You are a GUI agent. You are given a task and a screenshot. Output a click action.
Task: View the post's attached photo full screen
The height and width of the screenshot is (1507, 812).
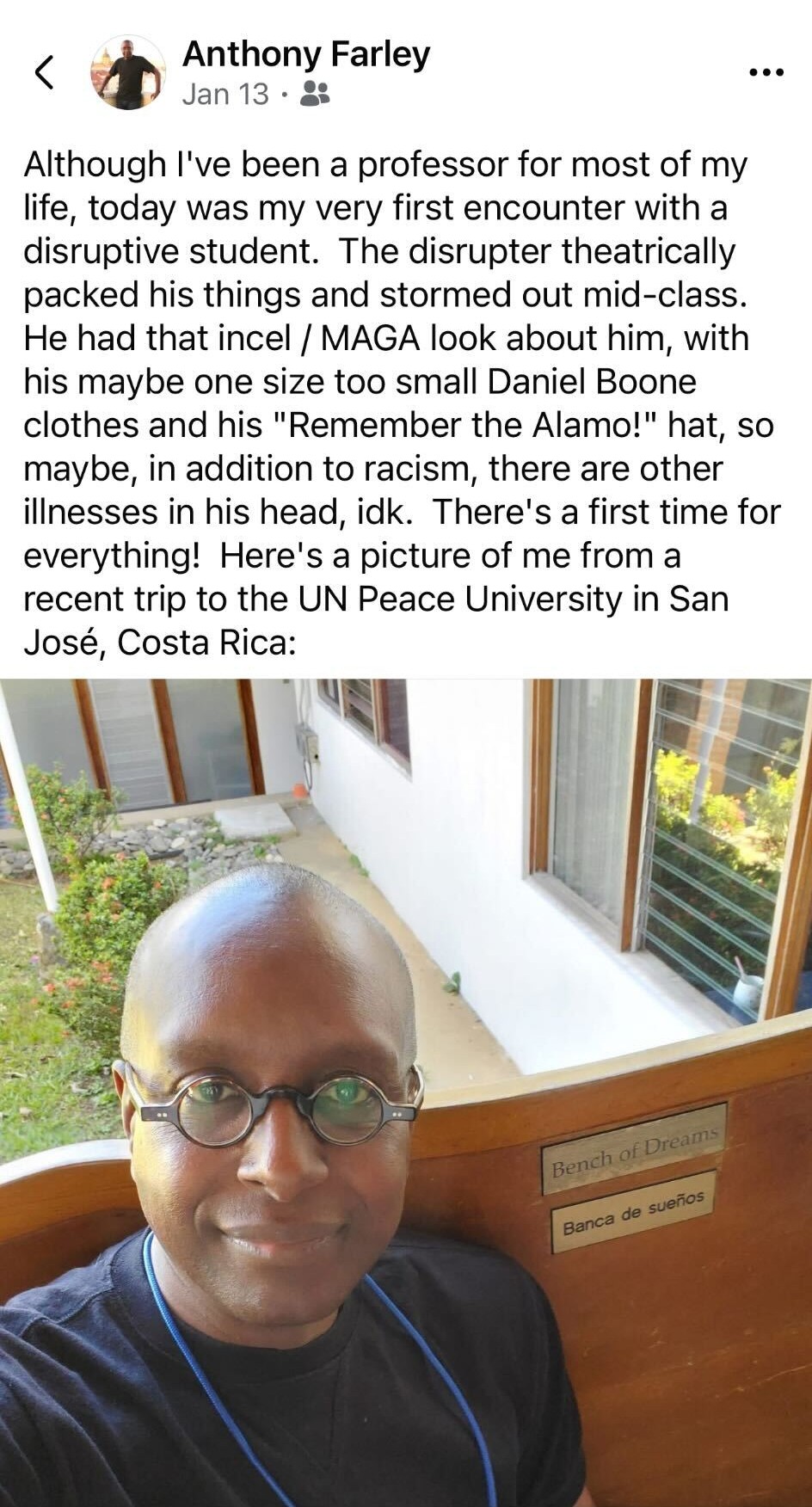[x=406, y=1091]
